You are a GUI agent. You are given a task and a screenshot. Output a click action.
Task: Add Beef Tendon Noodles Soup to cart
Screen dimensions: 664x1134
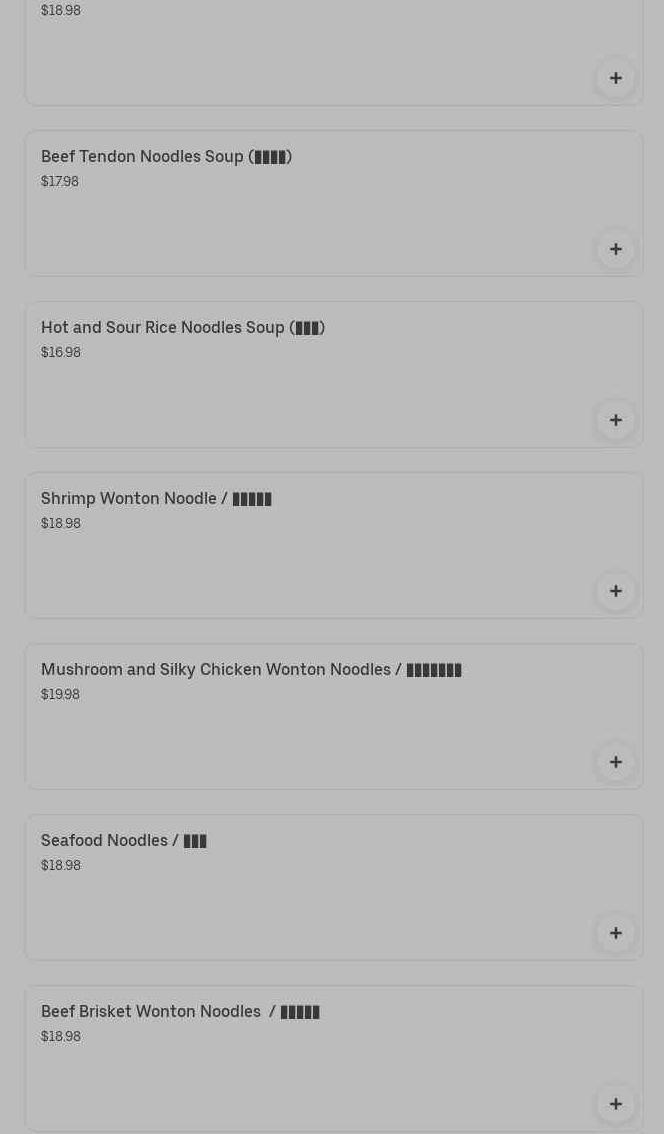(x=615, y=249)
